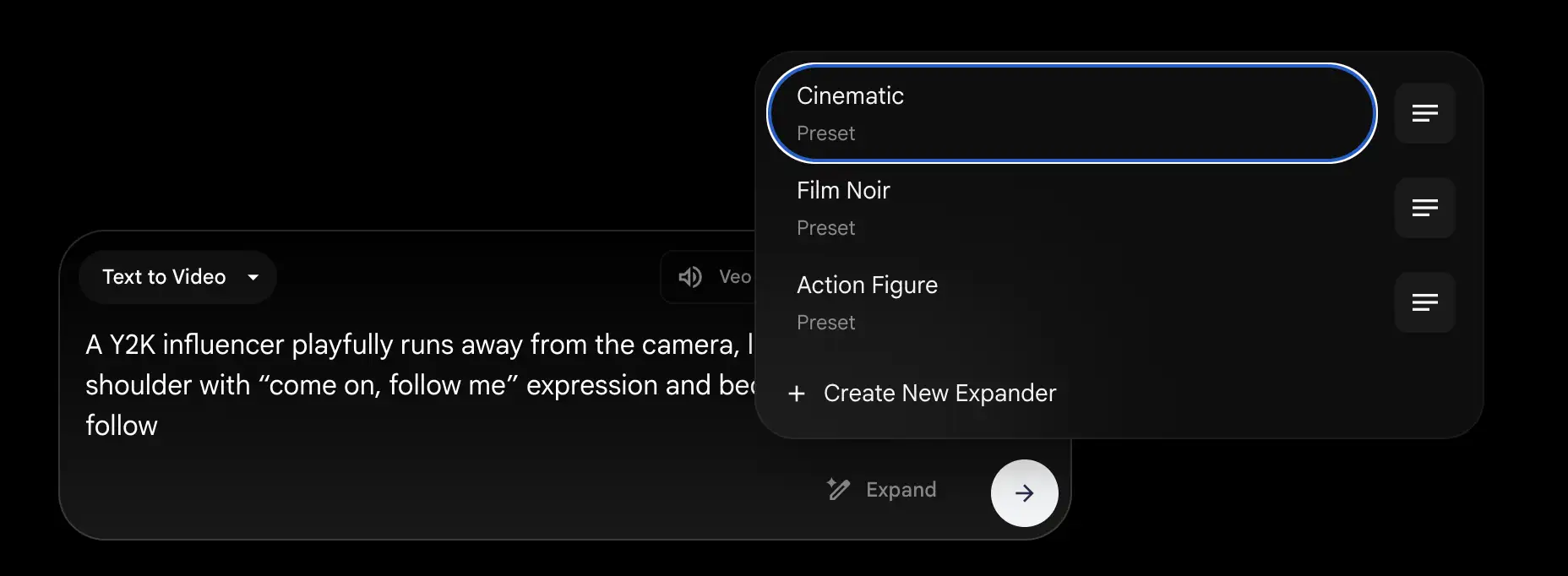Focus the prompt text field
The height and width of the screenshot is (576, 1568).
point(406,385)
